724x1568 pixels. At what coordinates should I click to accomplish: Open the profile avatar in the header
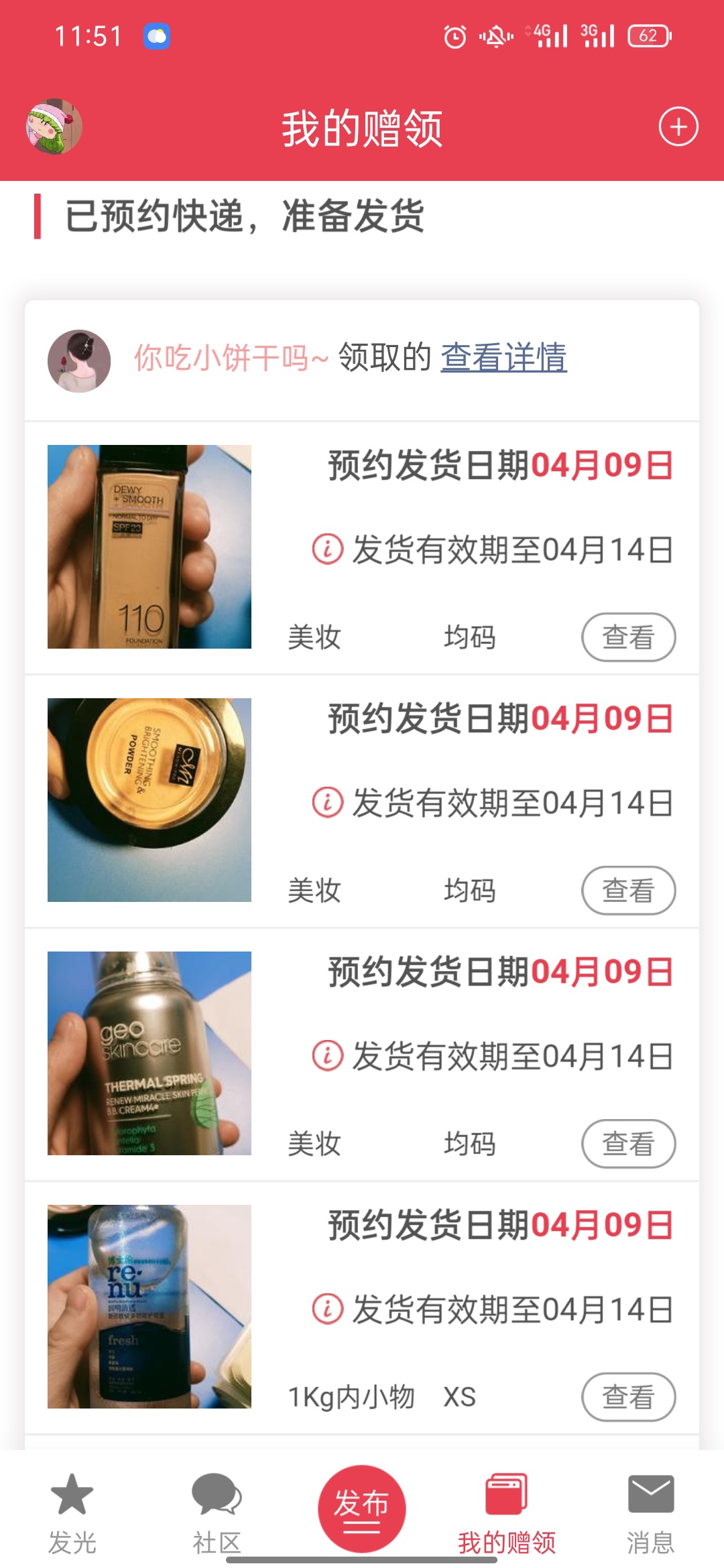click(54, 127)
